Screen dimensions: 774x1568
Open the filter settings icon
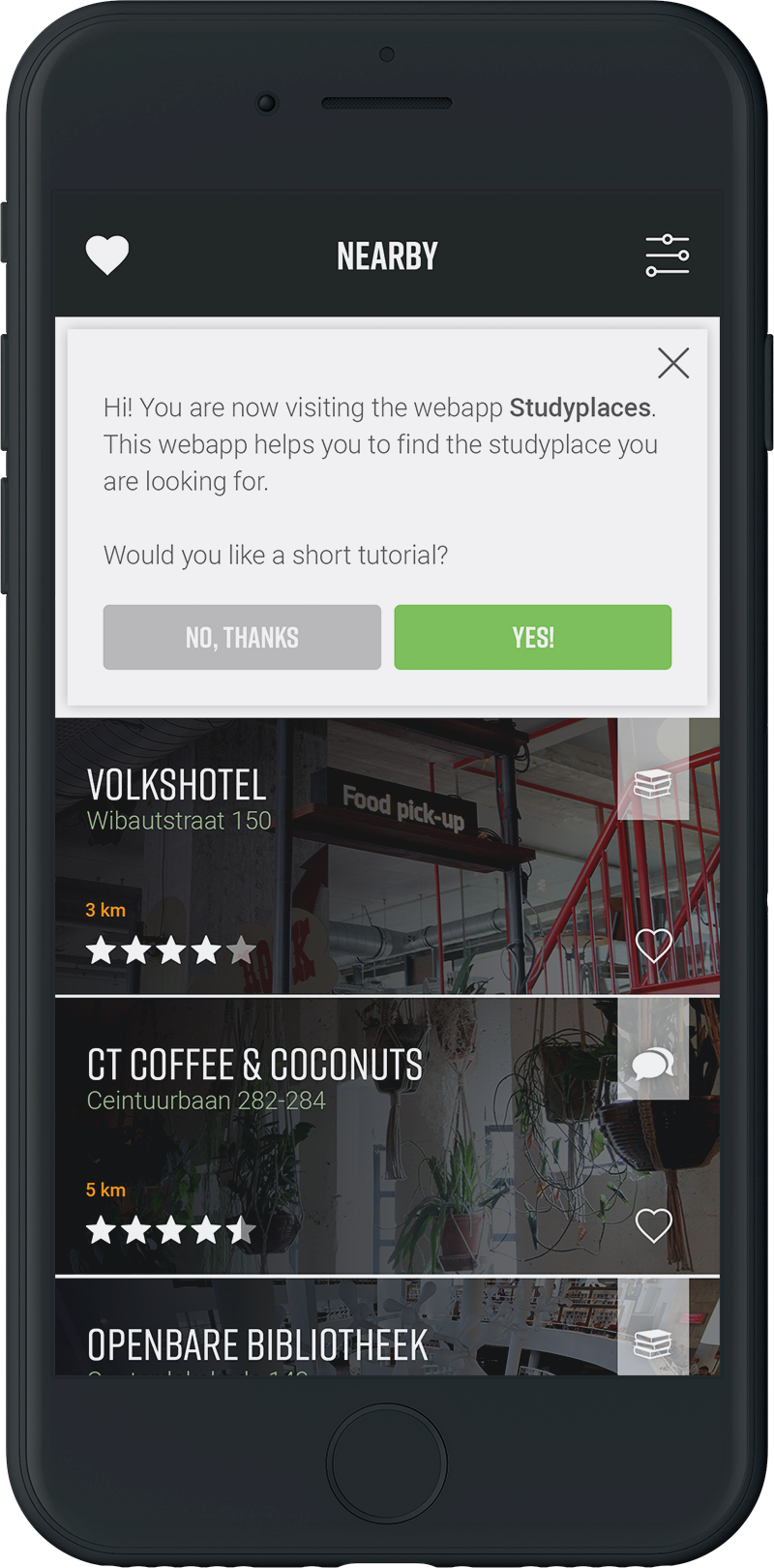coord(668,256)
